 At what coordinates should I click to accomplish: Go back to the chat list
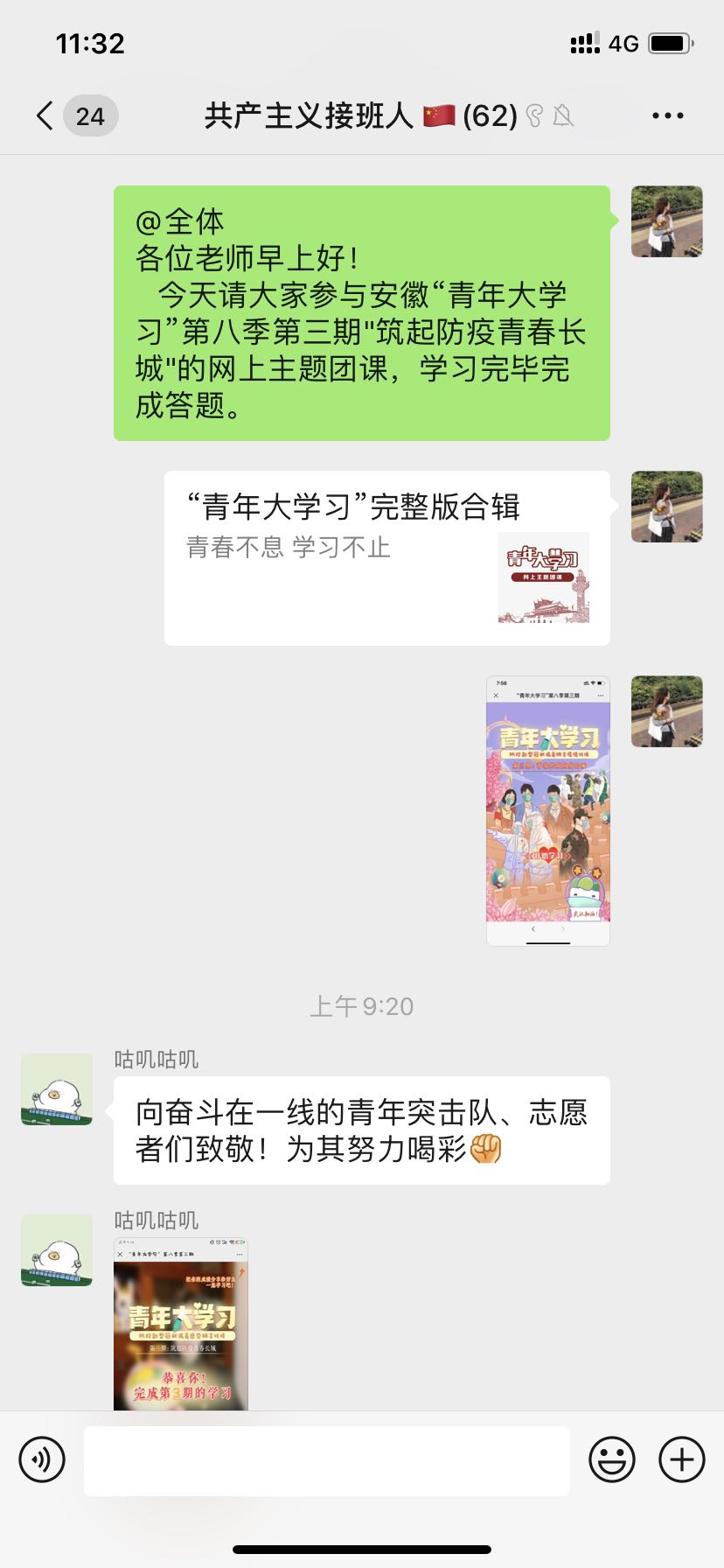(x=45, y=115)
